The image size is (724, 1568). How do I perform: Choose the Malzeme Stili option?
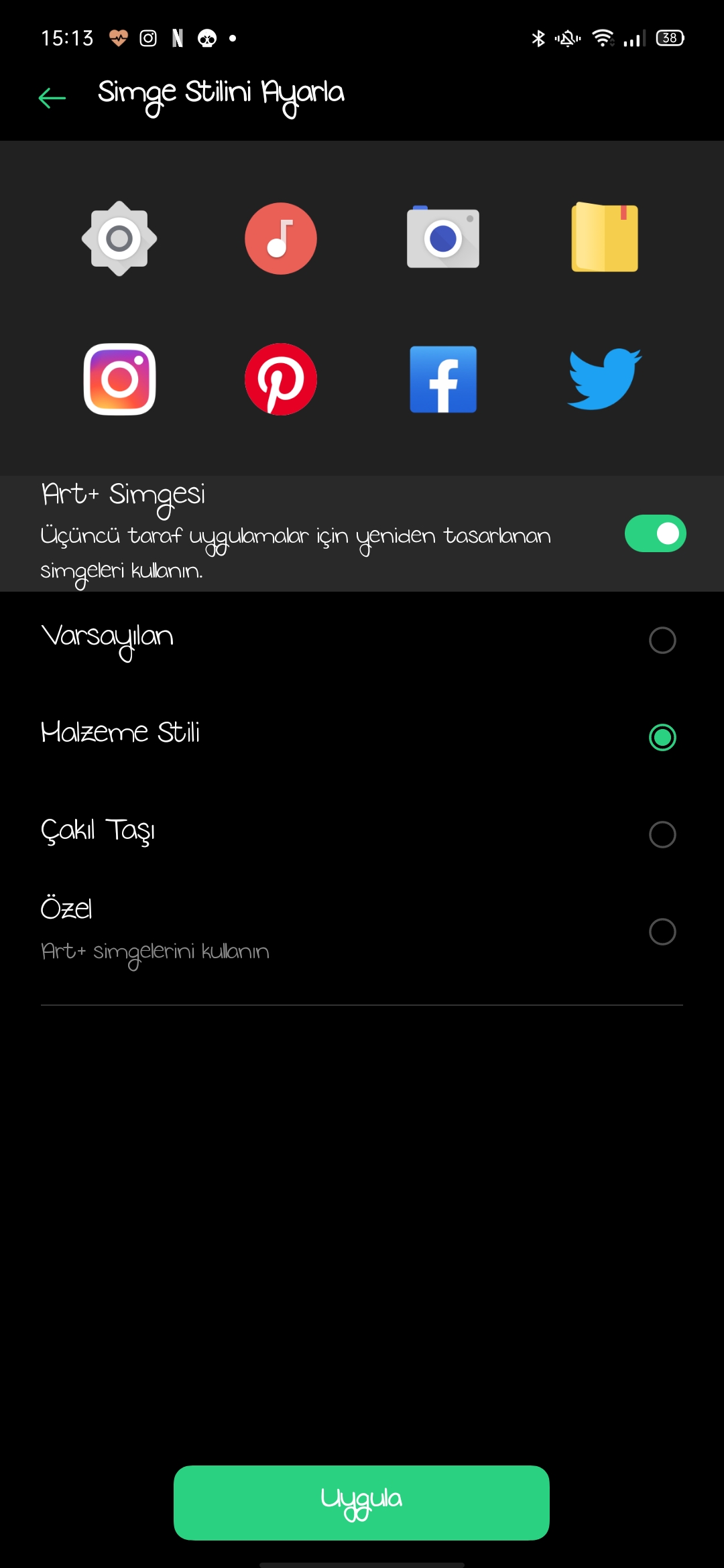pyautogui.click(x=362, y=737)
